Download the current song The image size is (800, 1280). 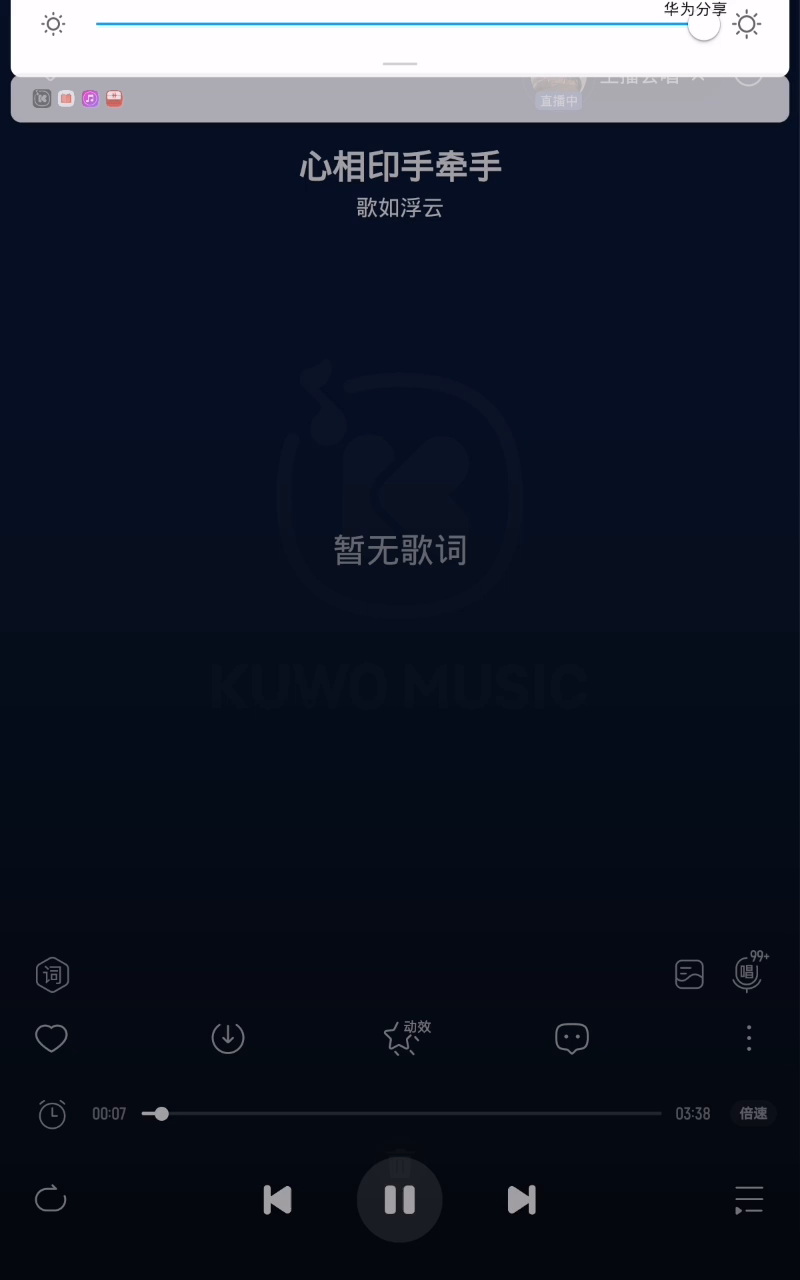click(228, 1038)
